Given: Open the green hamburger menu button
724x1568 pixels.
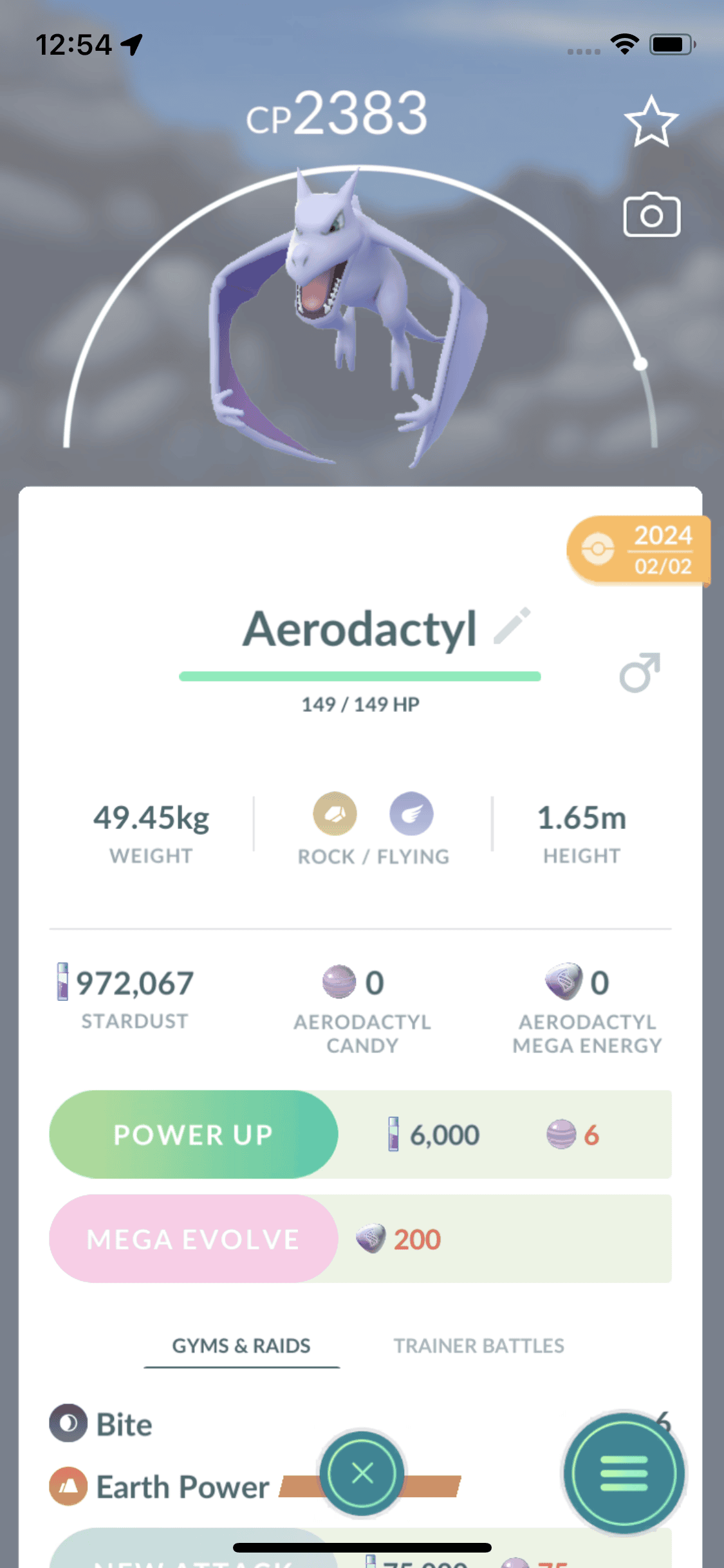Looking at the screenshot, I should [623, 1473].
